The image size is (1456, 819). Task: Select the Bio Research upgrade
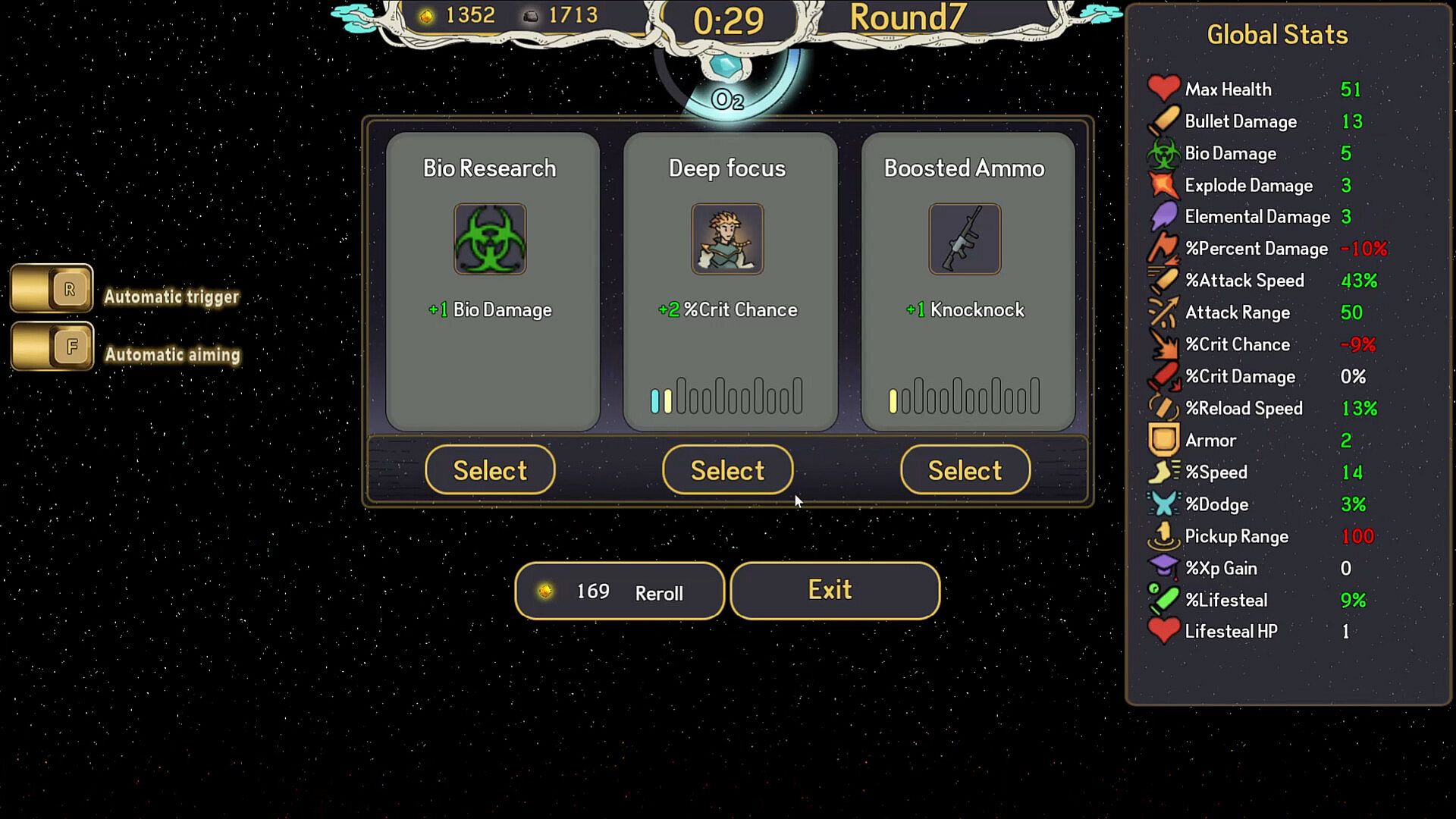(490, 470)
